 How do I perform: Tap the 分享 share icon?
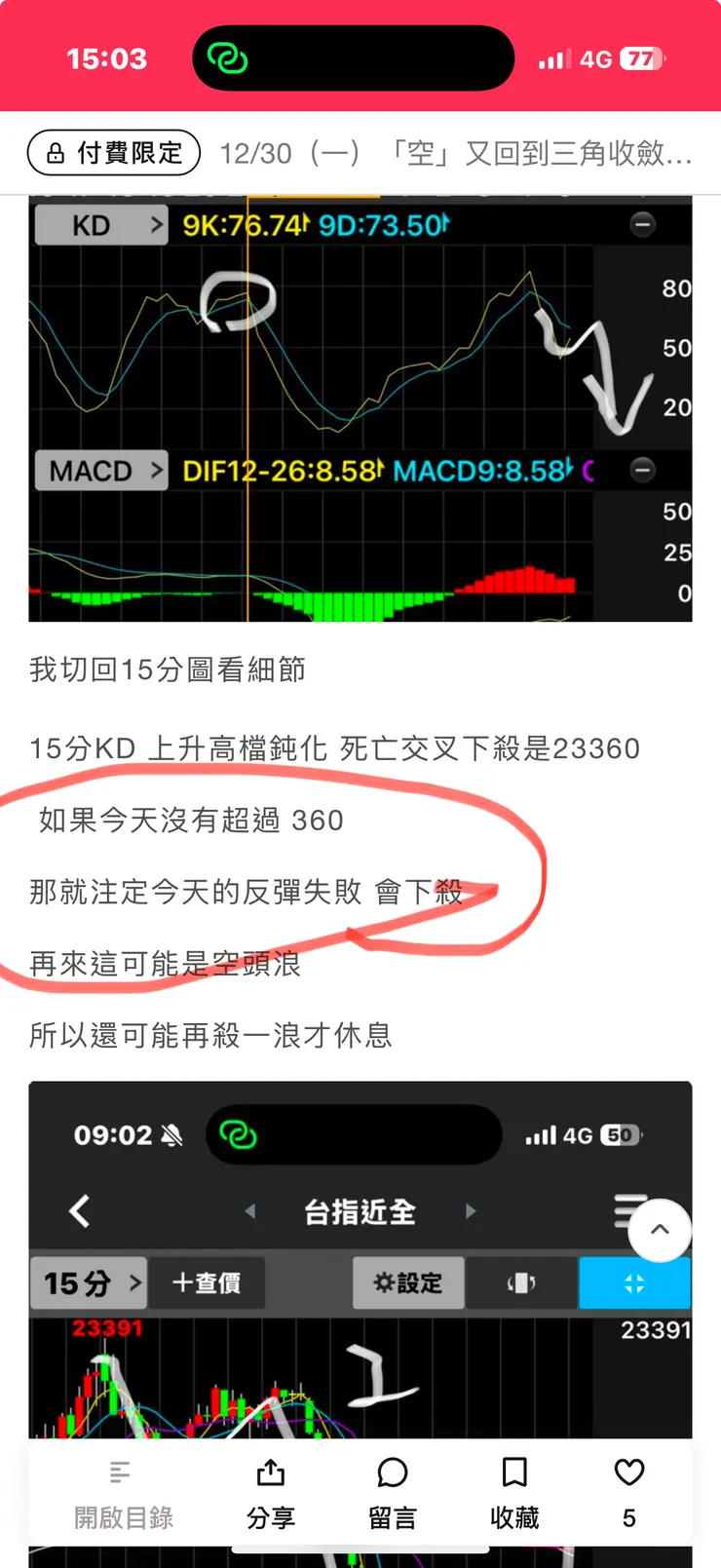tap(270, 1472)
